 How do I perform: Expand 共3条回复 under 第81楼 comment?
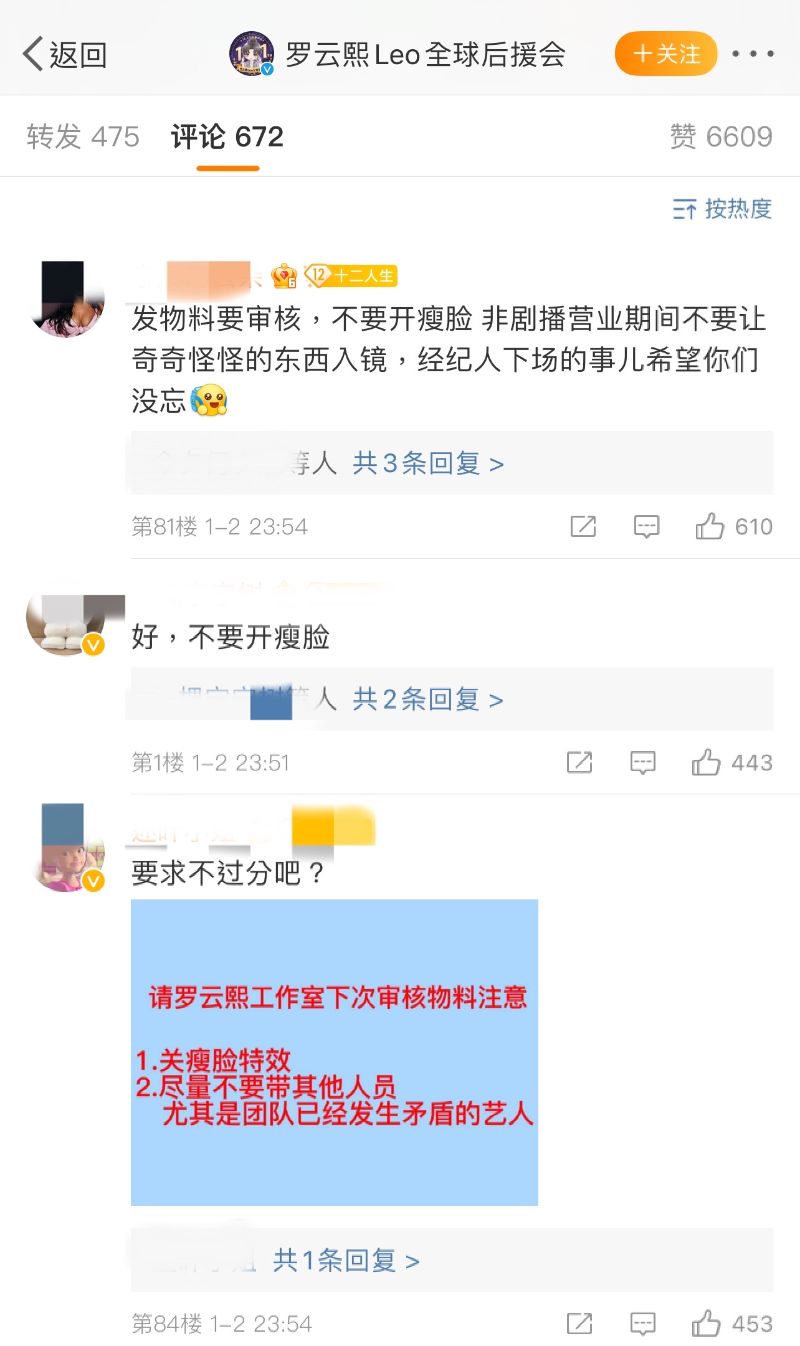point(428,463)
